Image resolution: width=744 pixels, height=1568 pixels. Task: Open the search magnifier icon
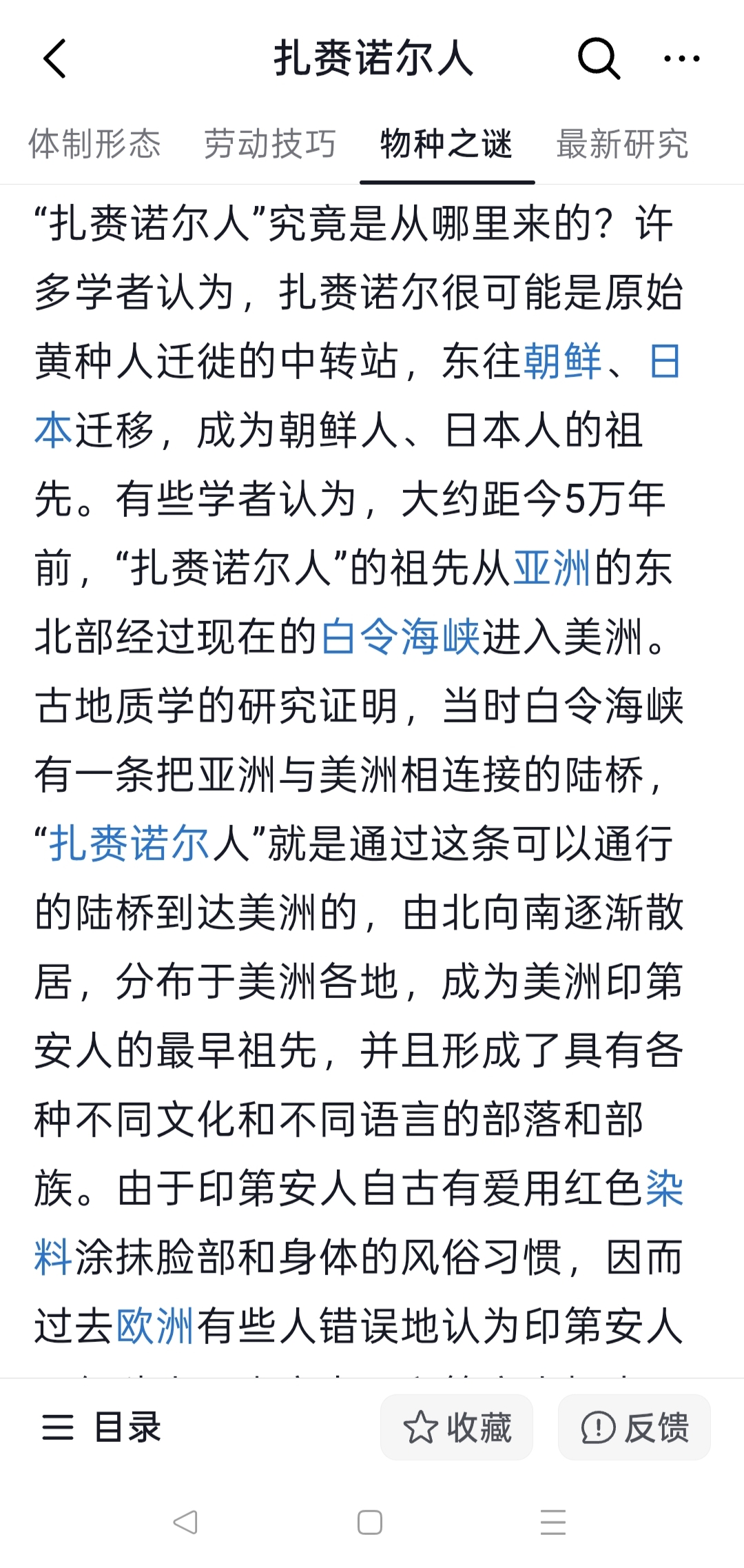coord(598,59)
